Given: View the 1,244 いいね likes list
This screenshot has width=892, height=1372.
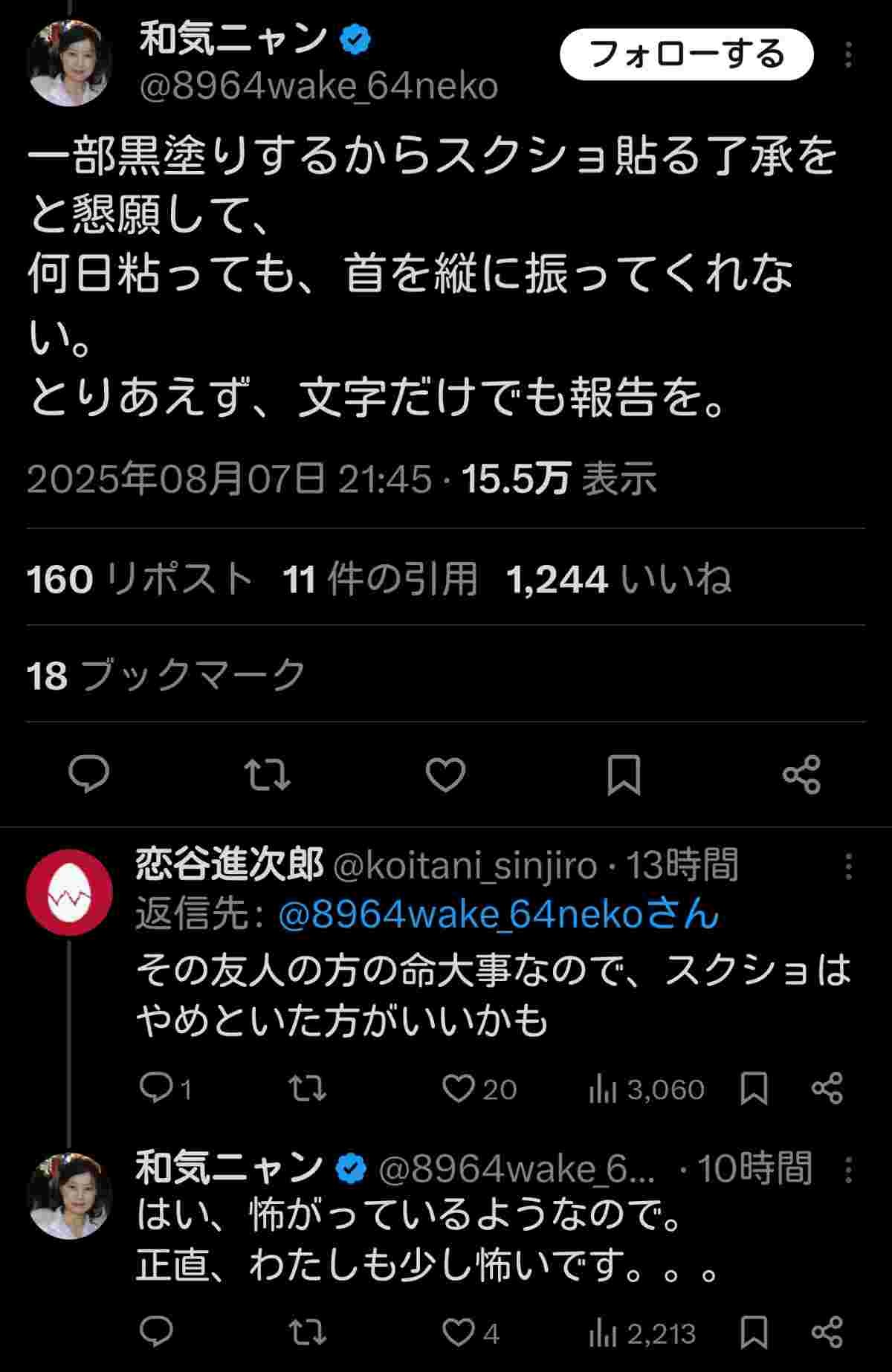Looking at the screenshot, I should 618,579.
